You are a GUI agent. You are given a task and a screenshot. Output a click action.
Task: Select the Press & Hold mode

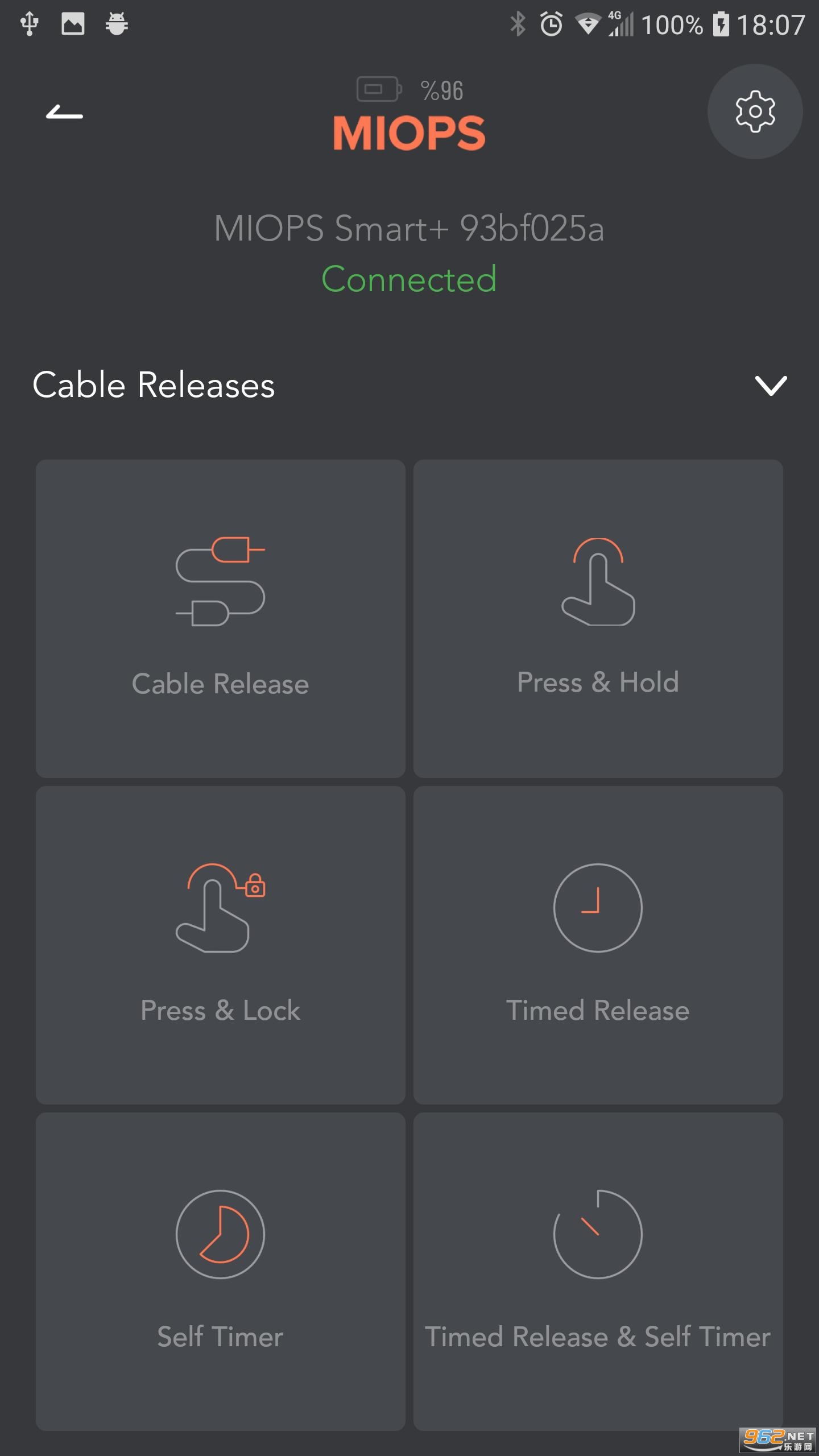tap(598, 618)
